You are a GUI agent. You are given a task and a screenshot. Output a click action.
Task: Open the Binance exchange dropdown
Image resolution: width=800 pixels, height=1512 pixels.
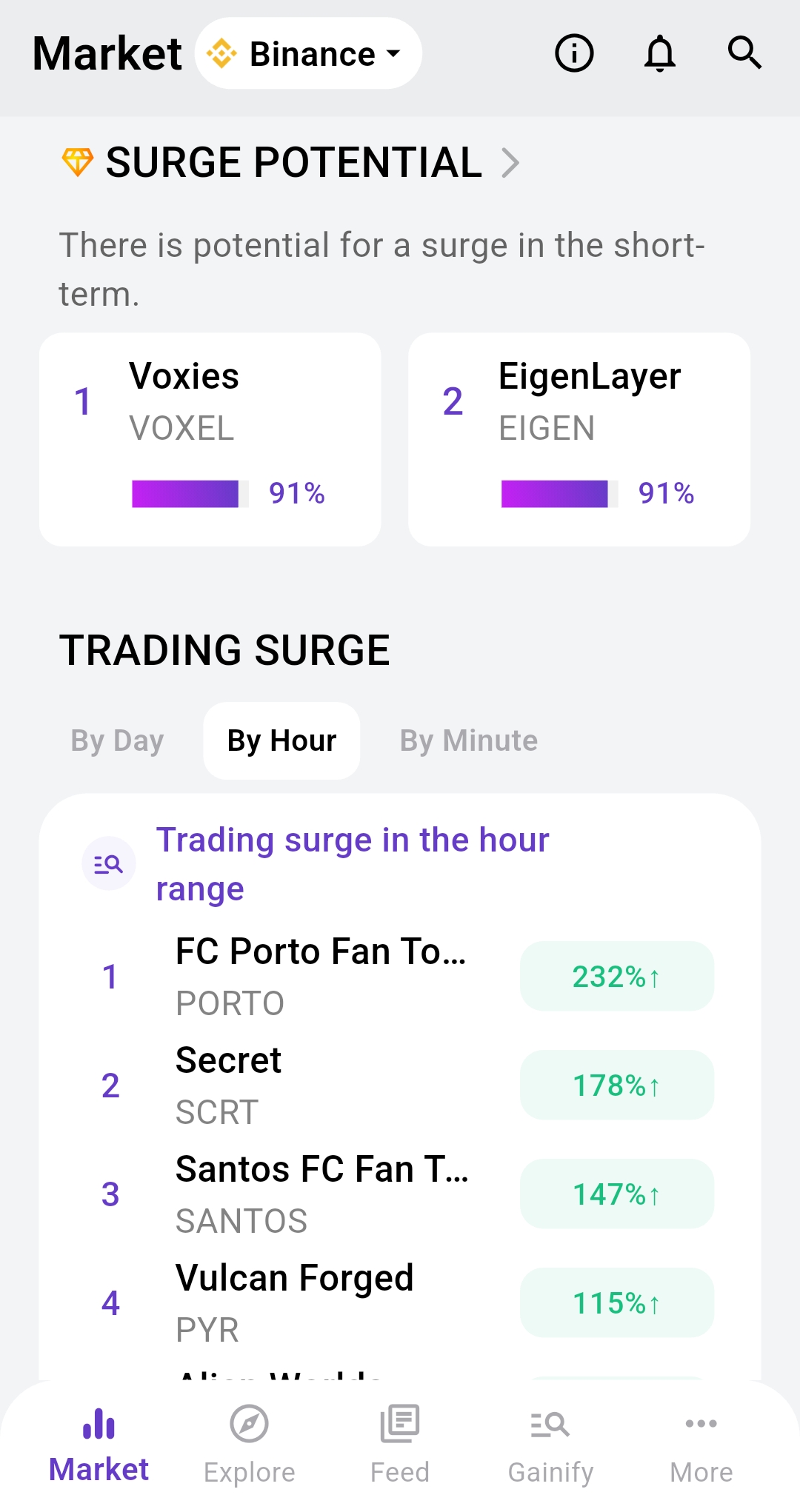(x=307, y=53)
